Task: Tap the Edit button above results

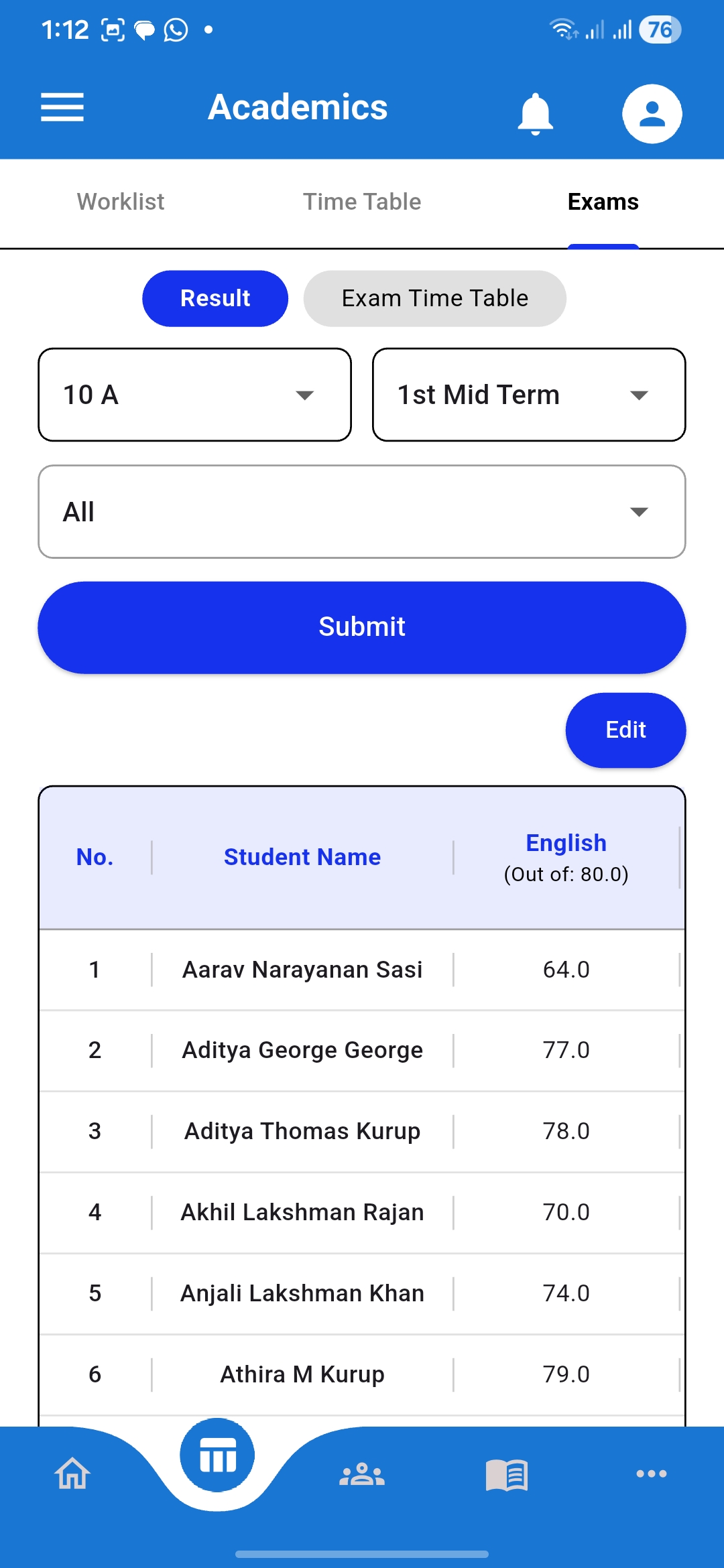Action: point(625,730)
